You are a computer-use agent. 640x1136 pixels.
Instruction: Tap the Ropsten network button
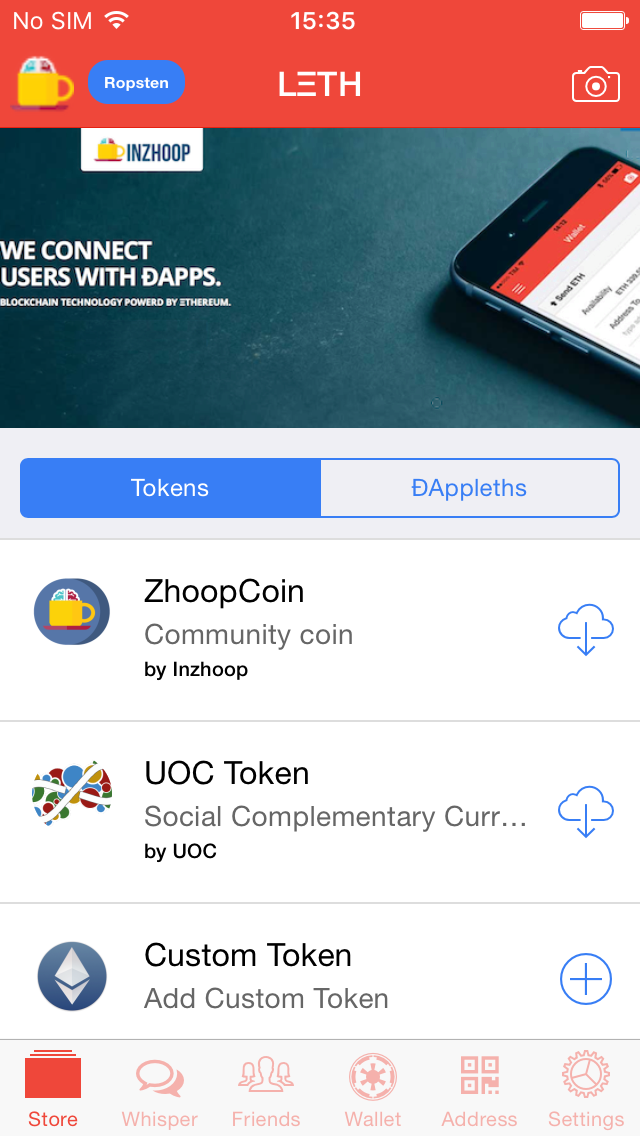point(136,83)
